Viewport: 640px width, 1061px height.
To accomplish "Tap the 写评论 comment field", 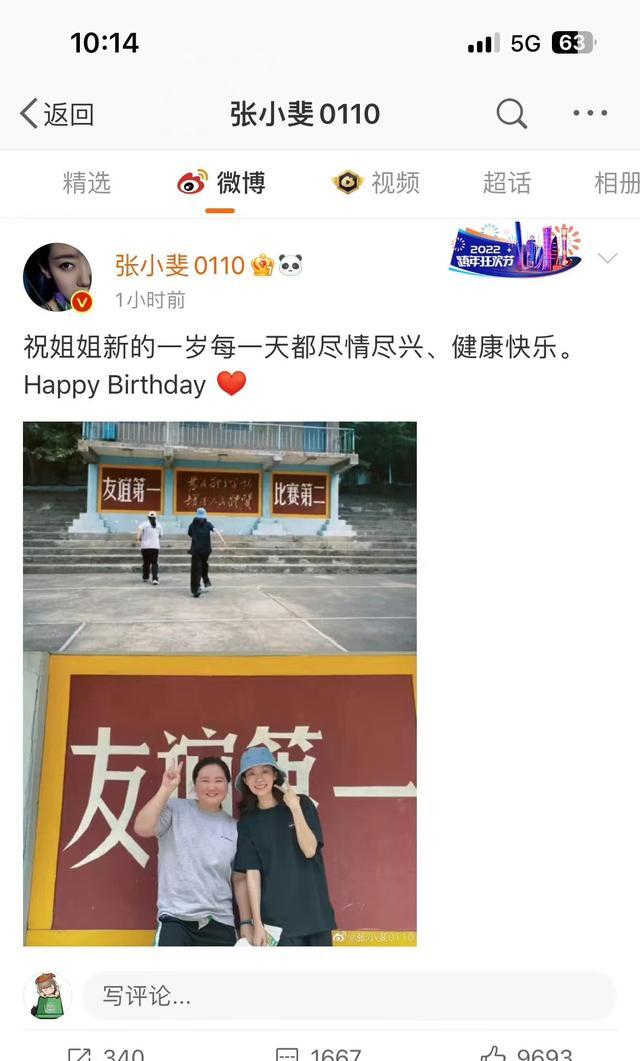I will pyautogui.click(x=348, y=996).
